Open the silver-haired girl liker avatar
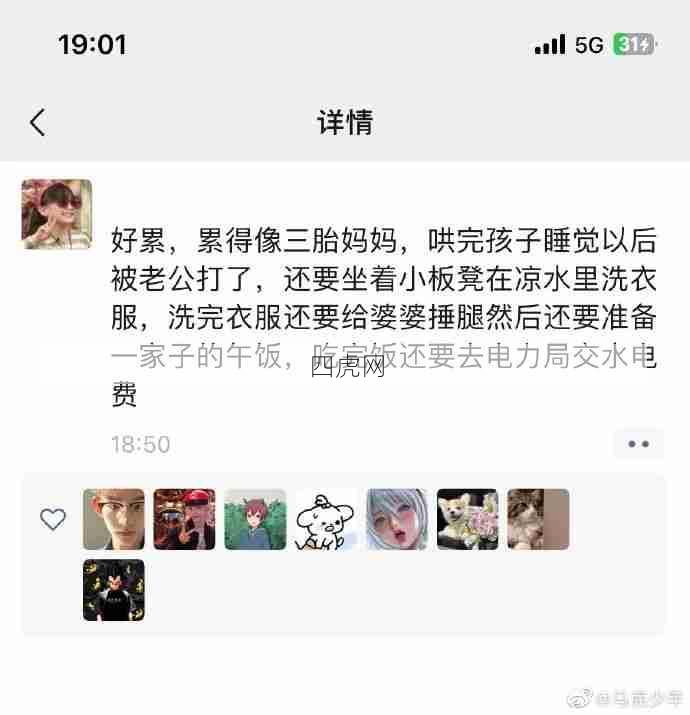This screenshot has height=715, width=690. click(397, 519)
